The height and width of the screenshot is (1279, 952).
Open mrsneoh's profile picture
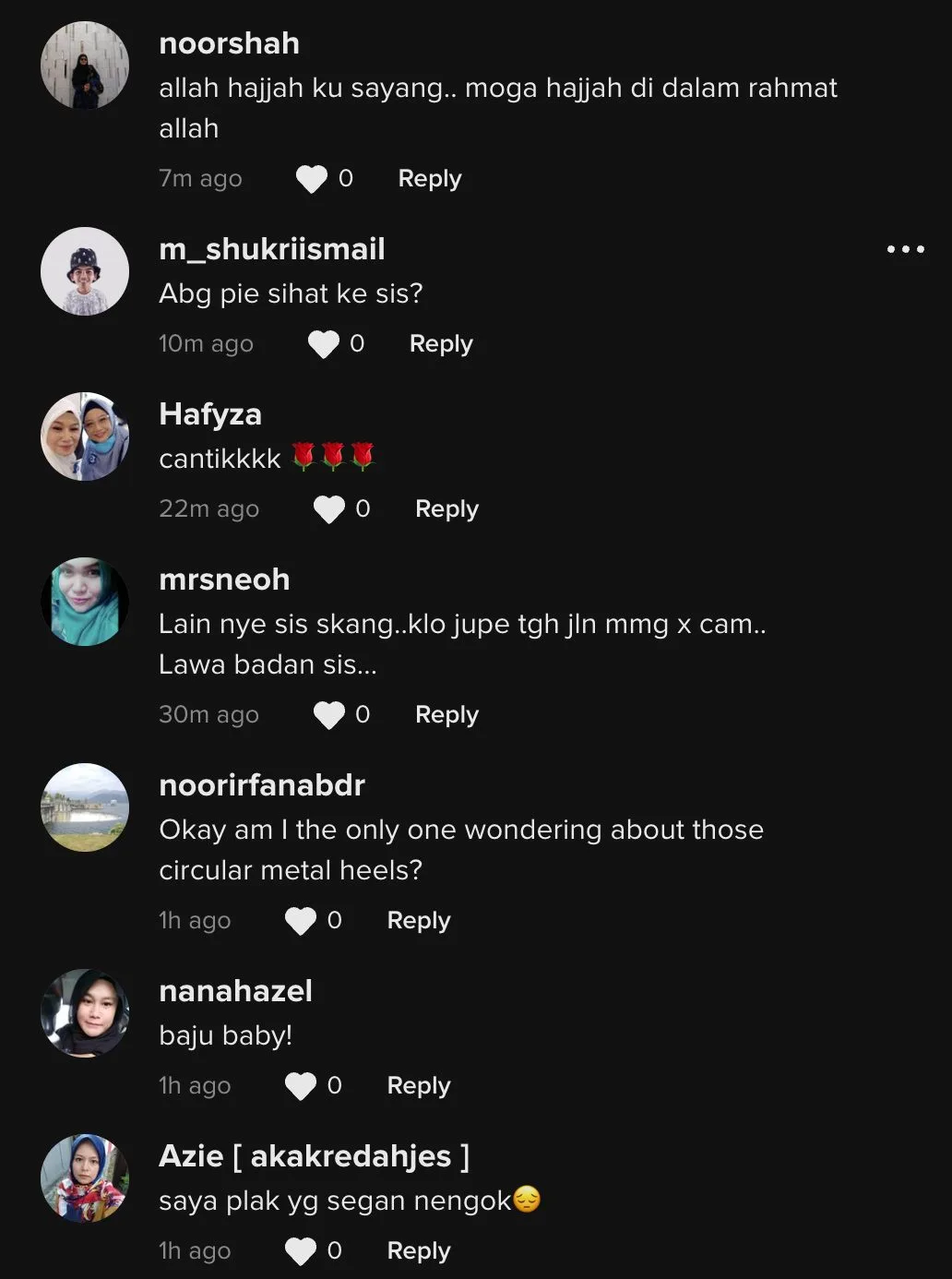coord(85,602)
